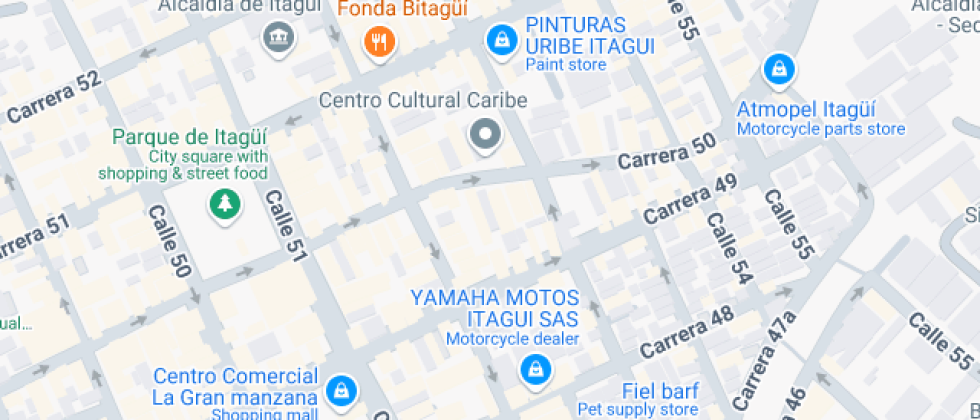Tap the Pinturas Uribe Itagui store pin
980x420 pixels.
(498, 41)
